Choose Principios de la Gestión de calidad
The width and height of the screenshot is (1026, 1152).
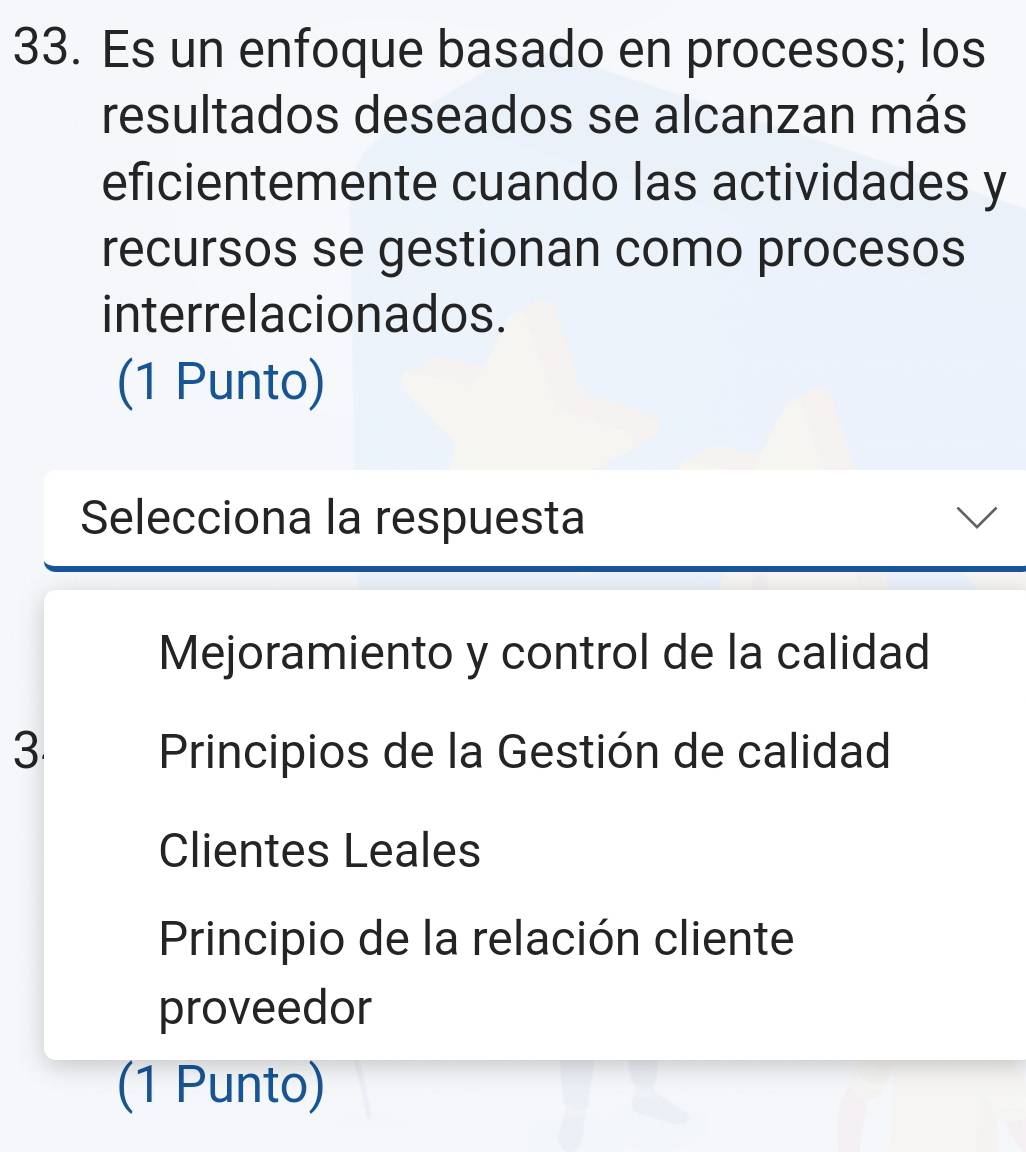point(524,751)
